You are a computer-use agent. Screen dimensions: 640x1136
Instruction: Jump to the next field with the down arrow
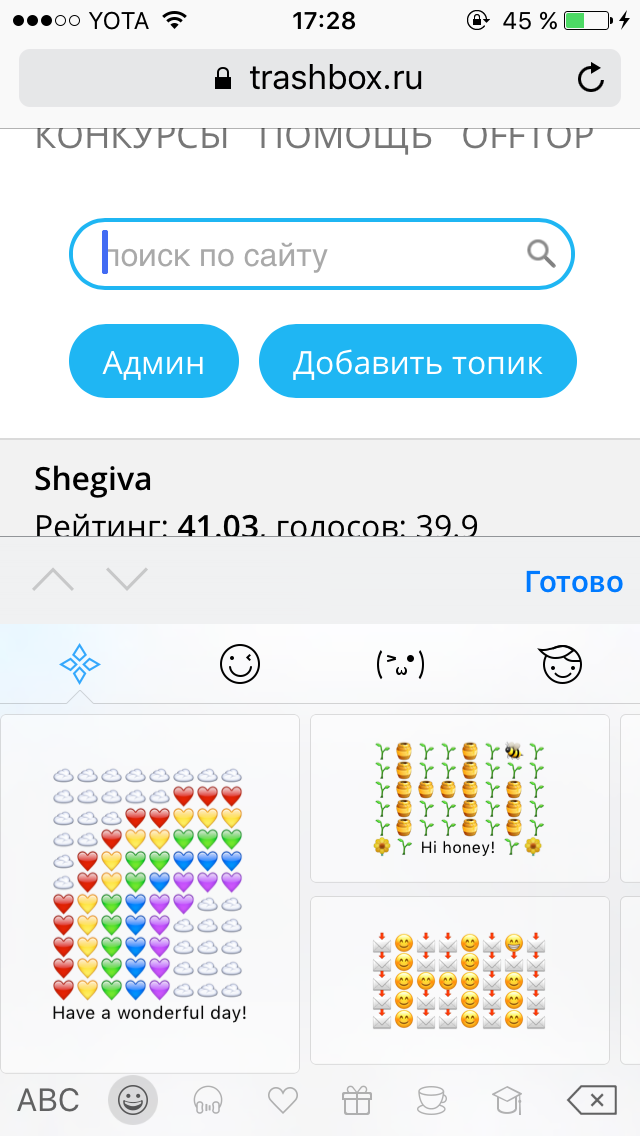(x=127, y=580)
